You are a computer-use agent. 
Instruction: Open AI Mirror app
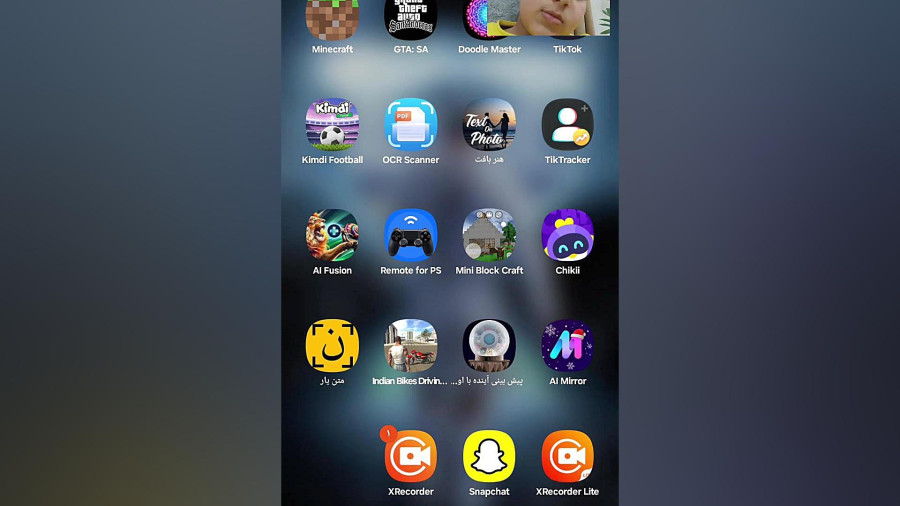(x=567, y=346)
